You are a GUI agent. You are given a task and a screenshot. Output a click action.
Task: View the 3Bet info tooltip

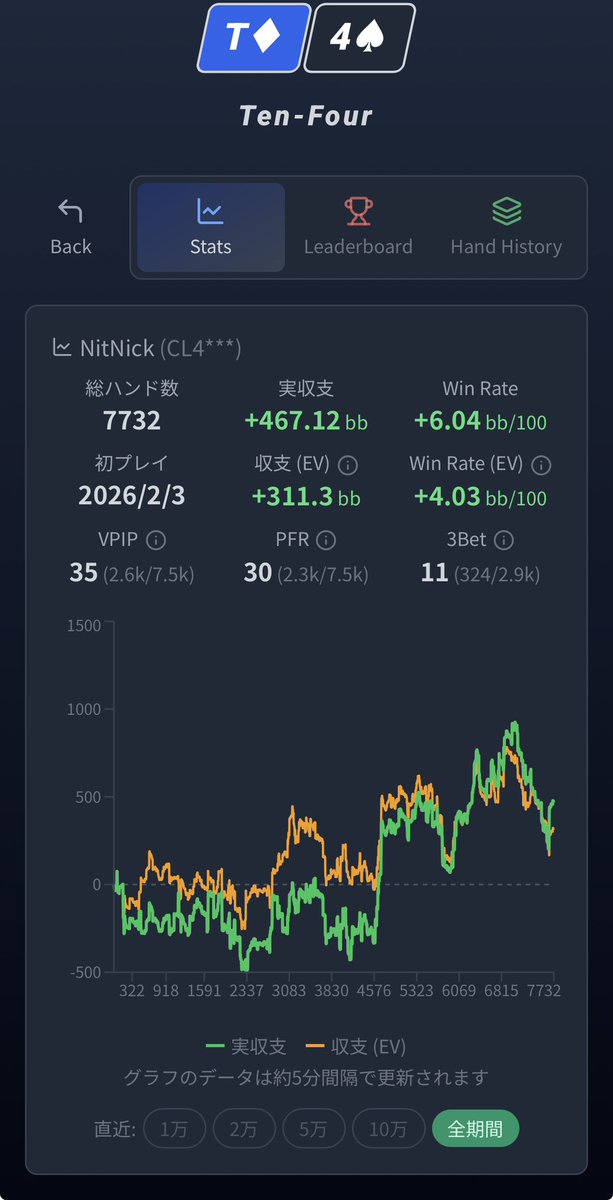[504, 540]
